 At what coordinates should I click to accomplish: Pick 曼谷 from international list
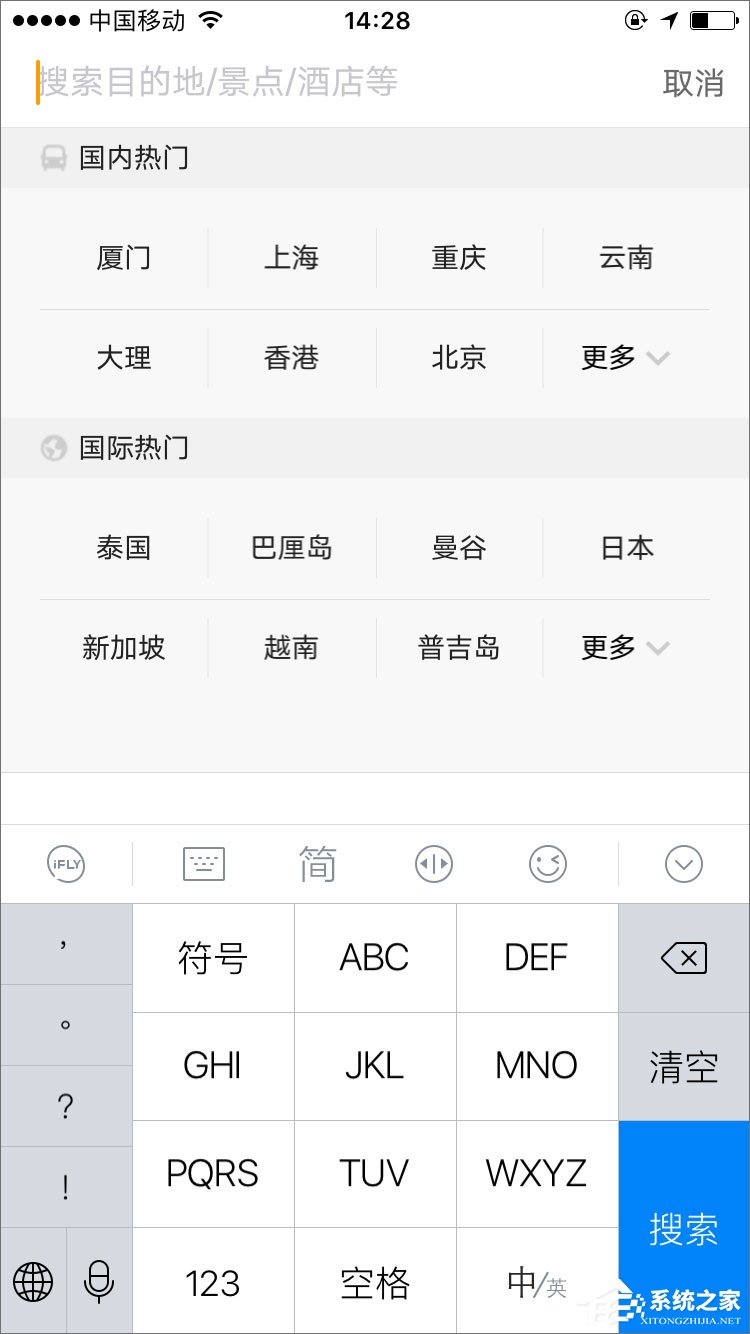coord(459,548)
